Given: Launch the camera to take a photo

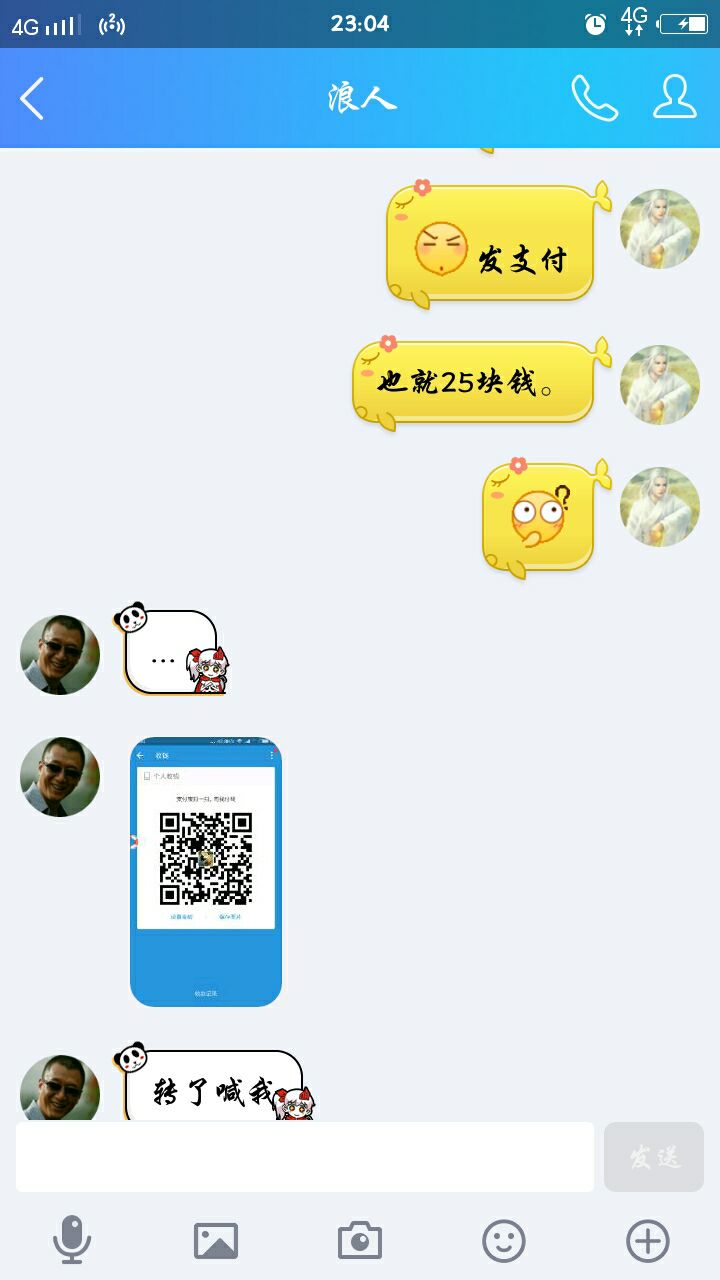Looking at the screenshot, I should tap(360, 1241).
